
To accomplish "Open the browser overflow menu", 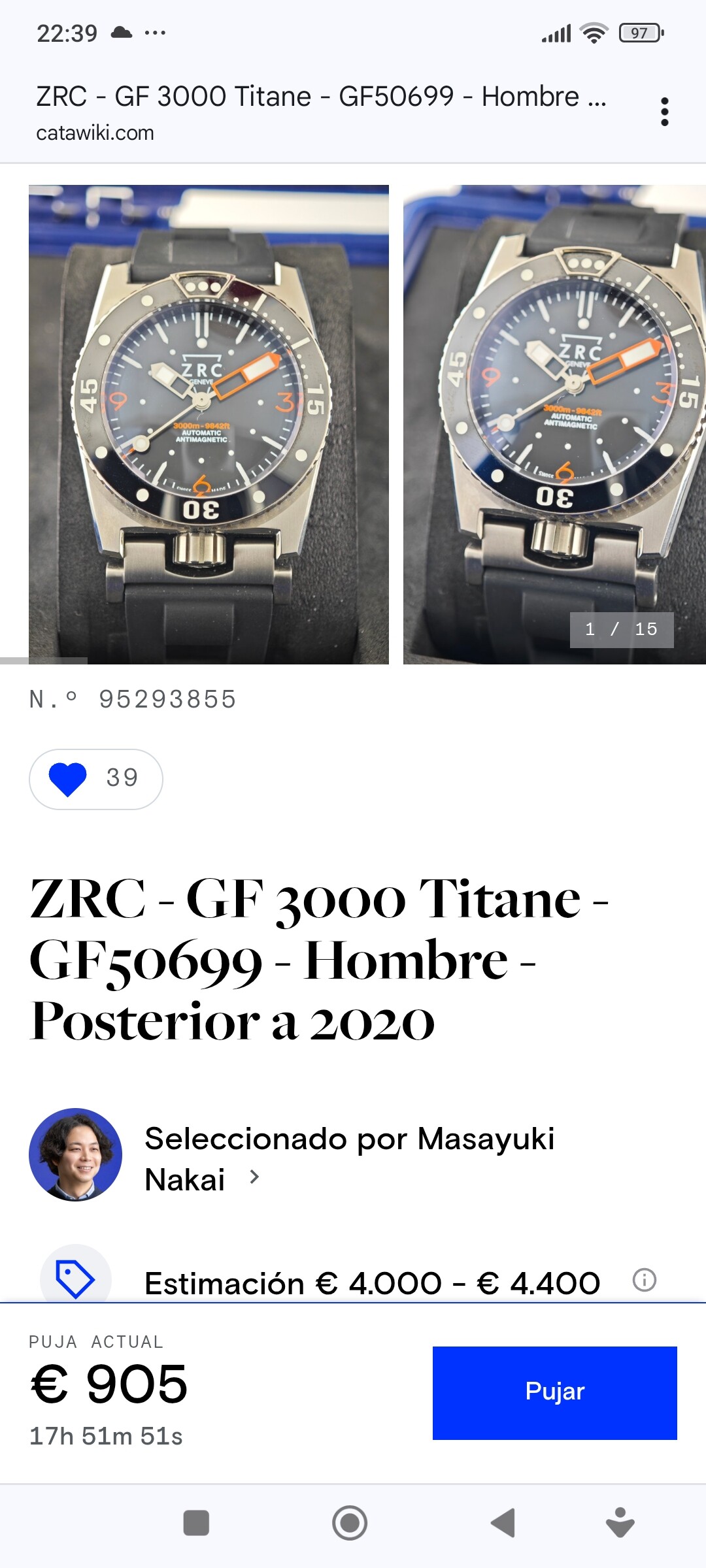I will [664, 112].
